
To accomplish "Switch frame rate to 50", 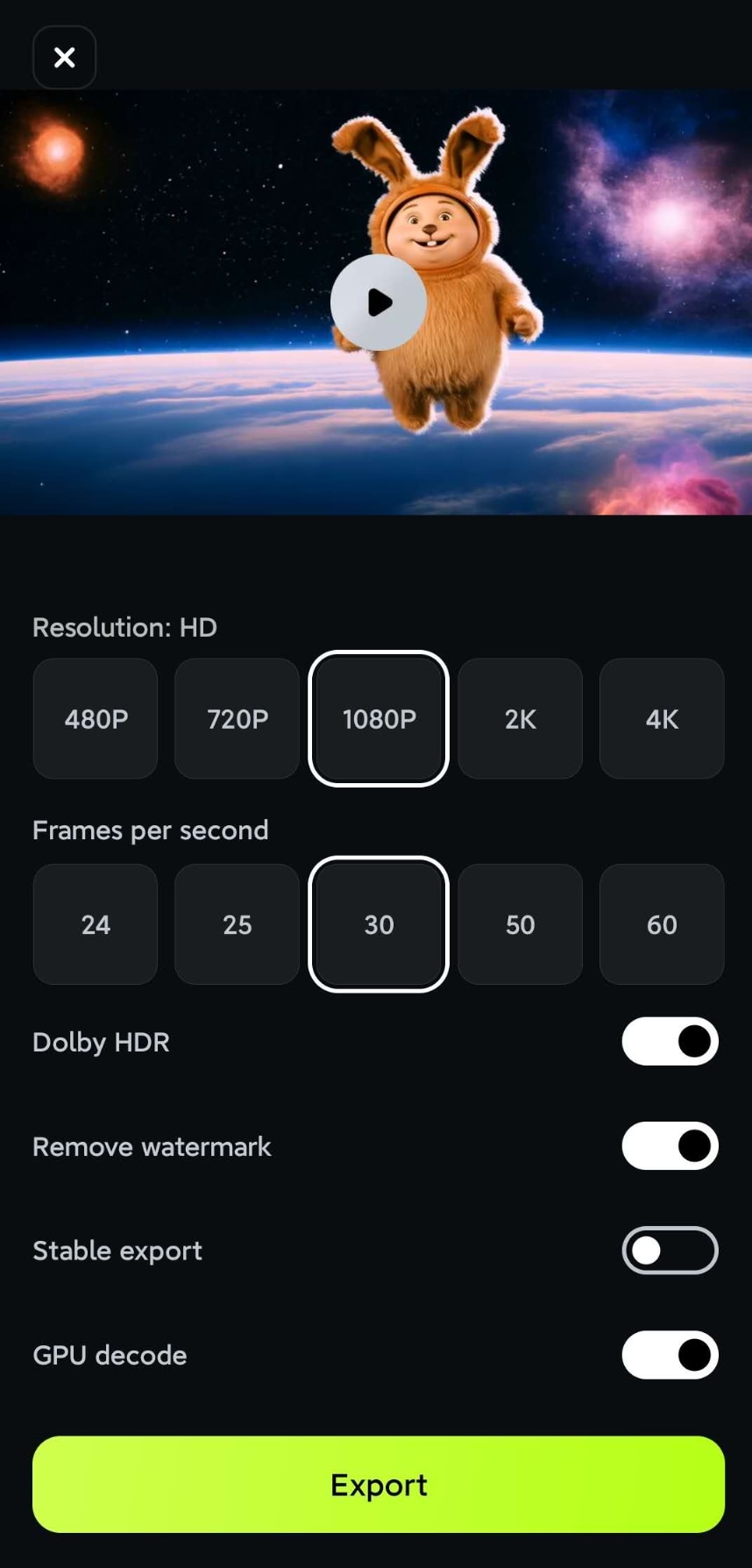I will [x=520, y=924].
